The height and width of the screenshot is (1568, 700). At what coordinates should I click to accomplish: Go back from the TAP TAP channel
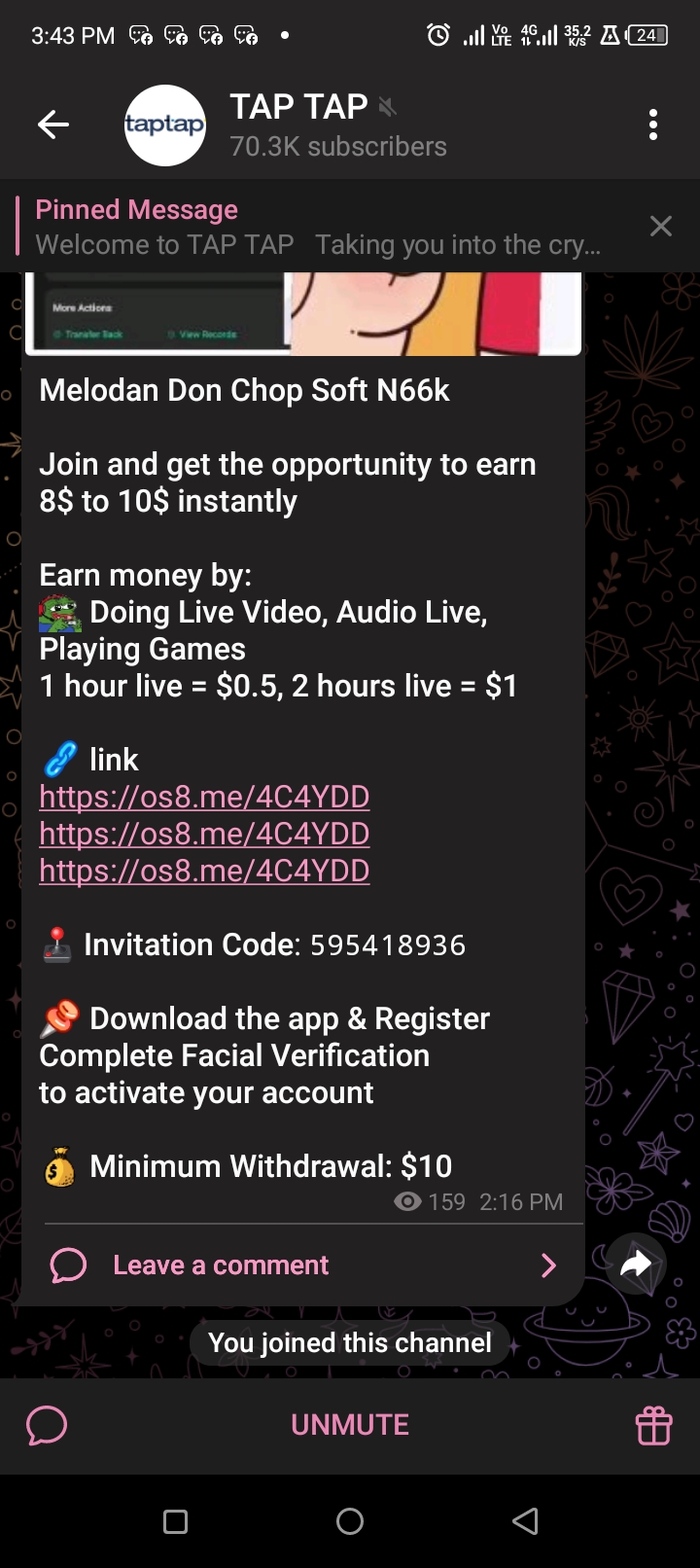click(52, 125)
